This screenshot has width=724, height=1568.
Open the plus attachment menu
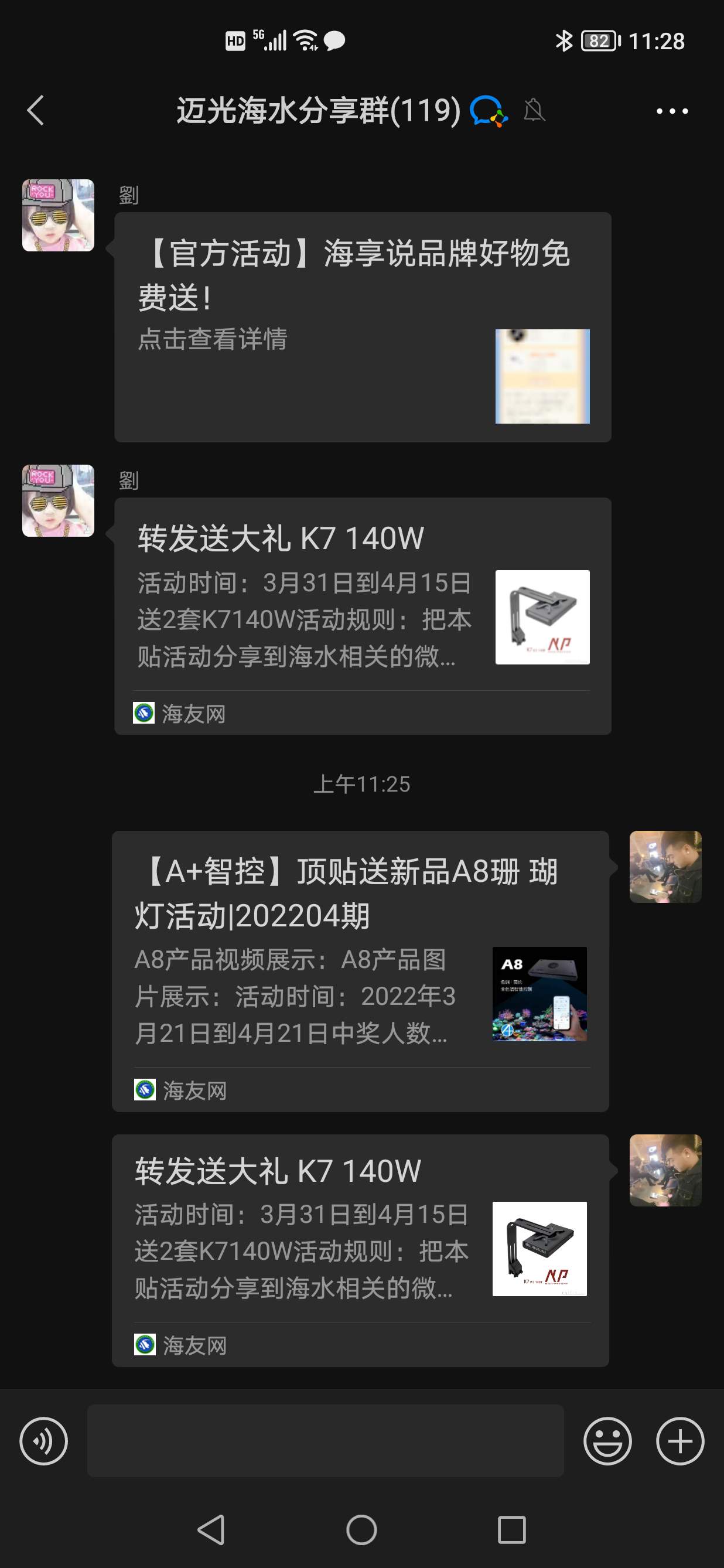tap(679, 1441)
